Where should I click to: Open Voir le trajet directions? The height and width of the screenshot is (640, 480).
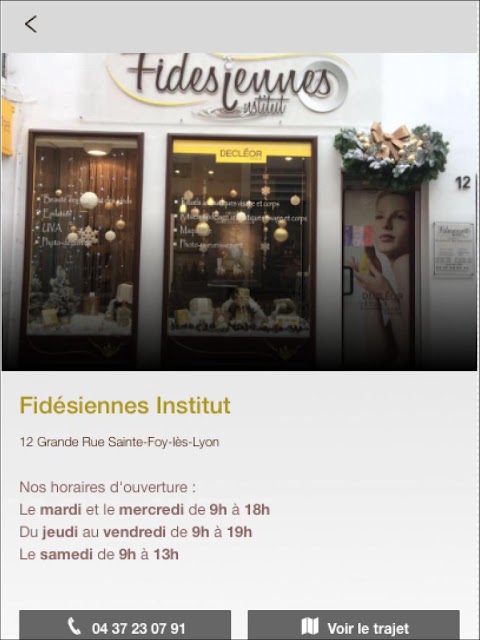pos(353,625)
